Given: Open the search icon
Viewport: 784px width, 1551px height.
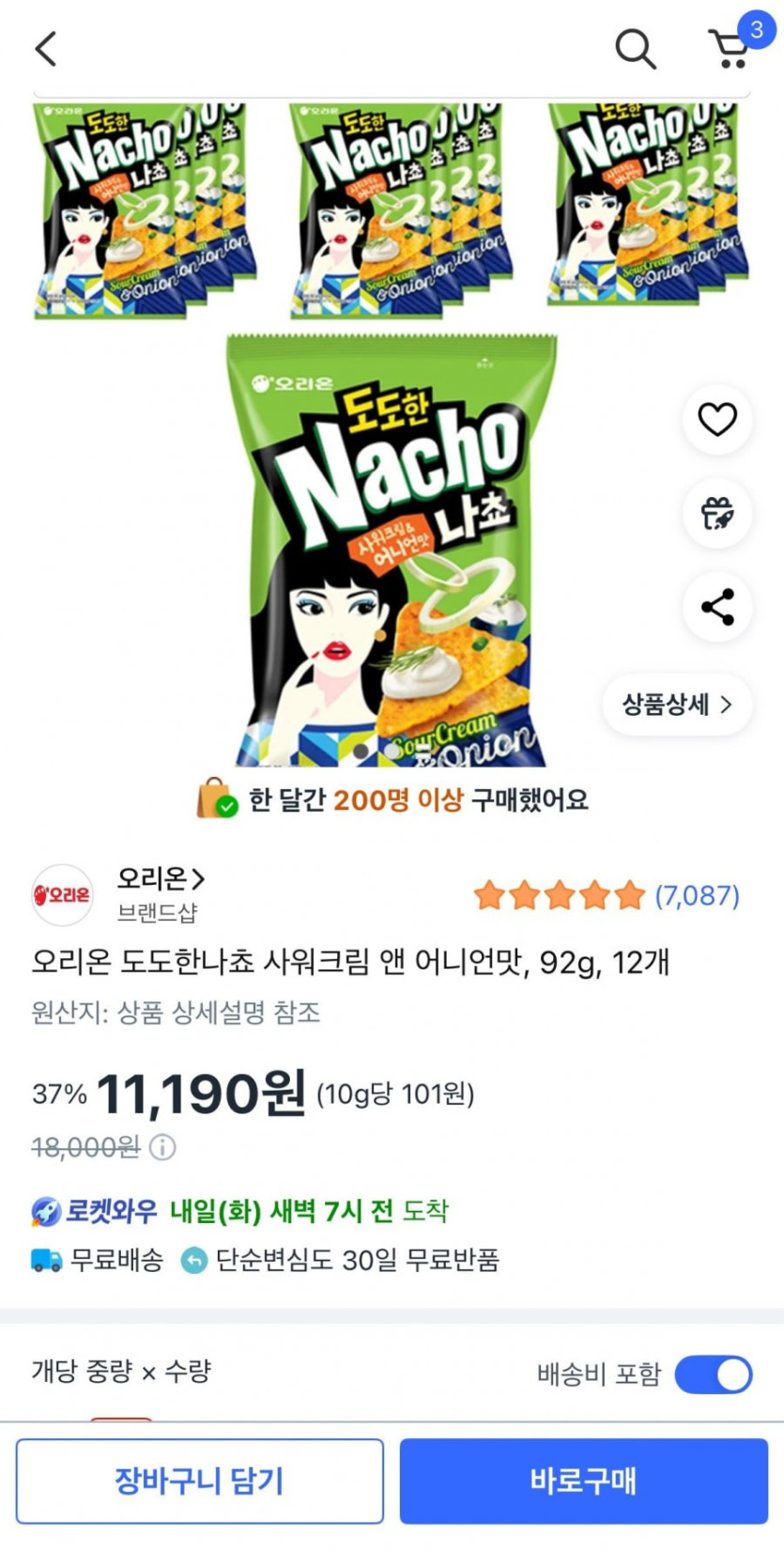Looking at the screenshot, I should coord(635,49).
